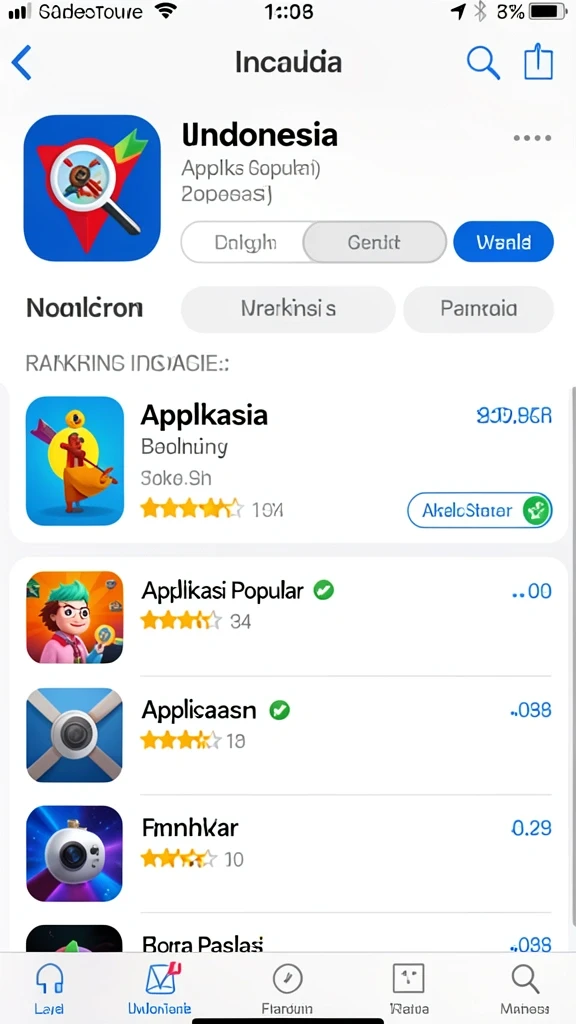Share this page
576x1024 pixels.
pyautogui.click(x=539, y=63)
